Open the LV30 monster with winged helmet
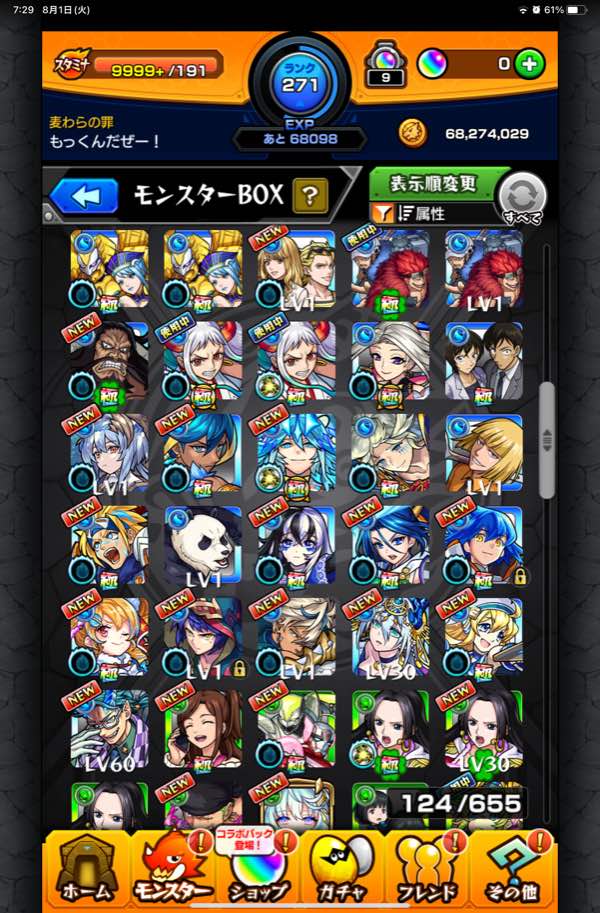 390,637
